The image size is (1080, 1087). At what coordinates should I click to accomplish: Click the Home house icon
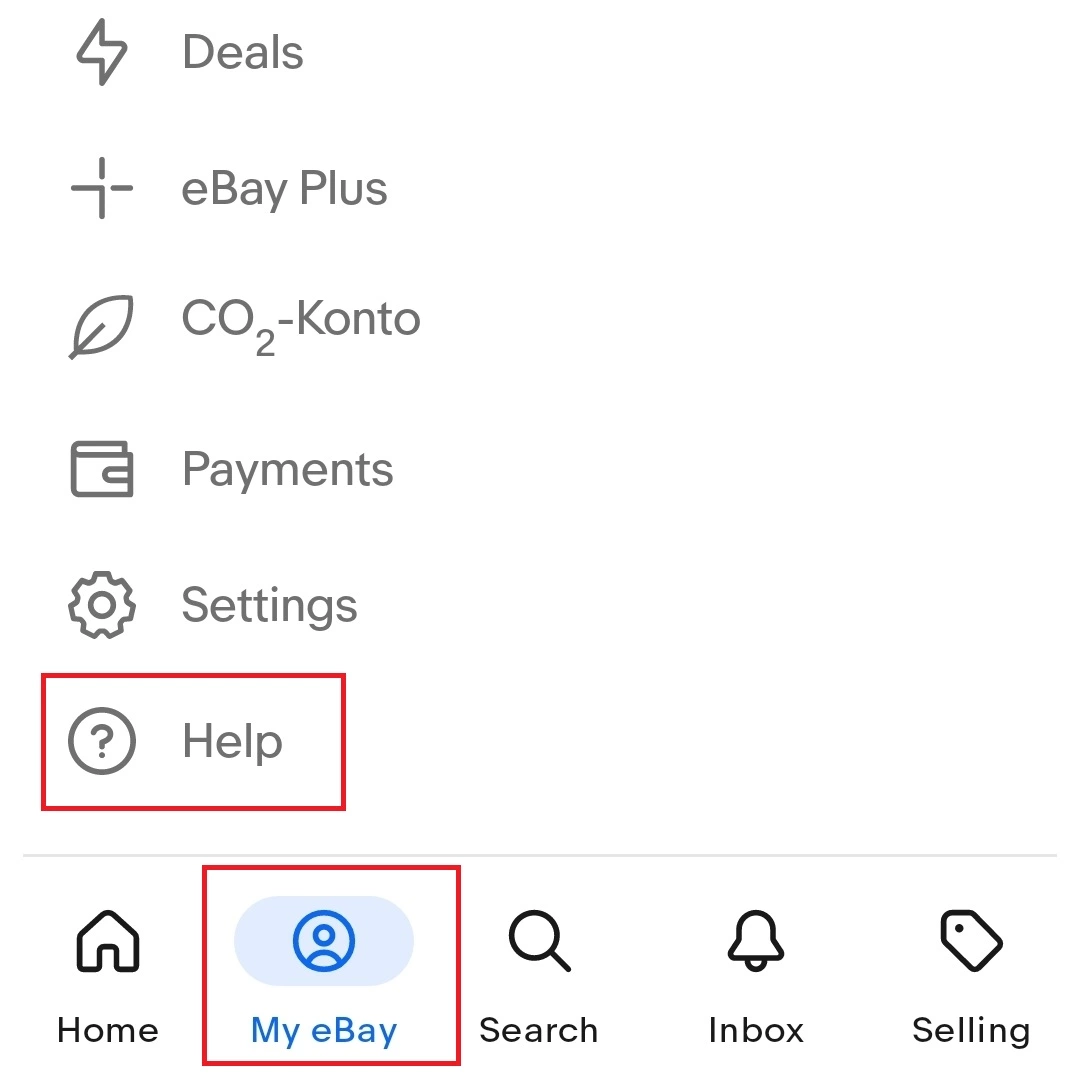point(106,940)
